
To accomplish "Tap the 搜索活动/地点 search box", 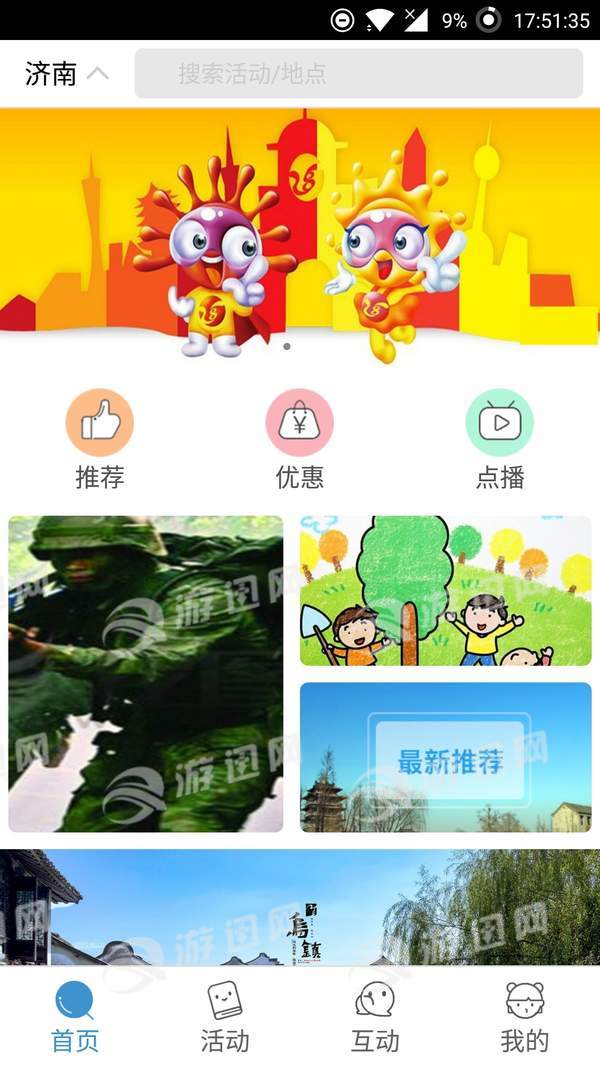I will [358, 74].
